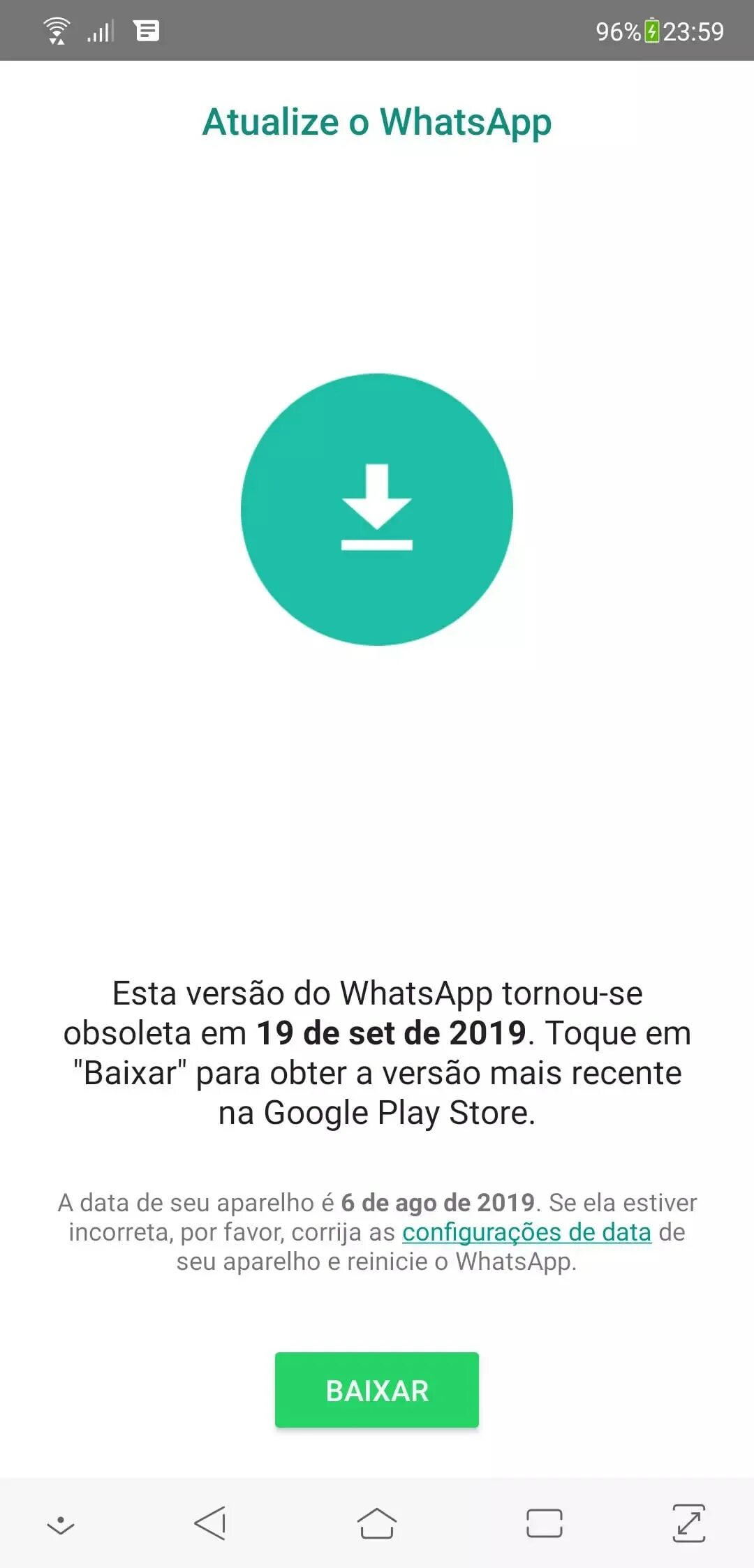Go back using the navigation bar
This screenshot has width=754, height=1568.
click(210, 1523)
